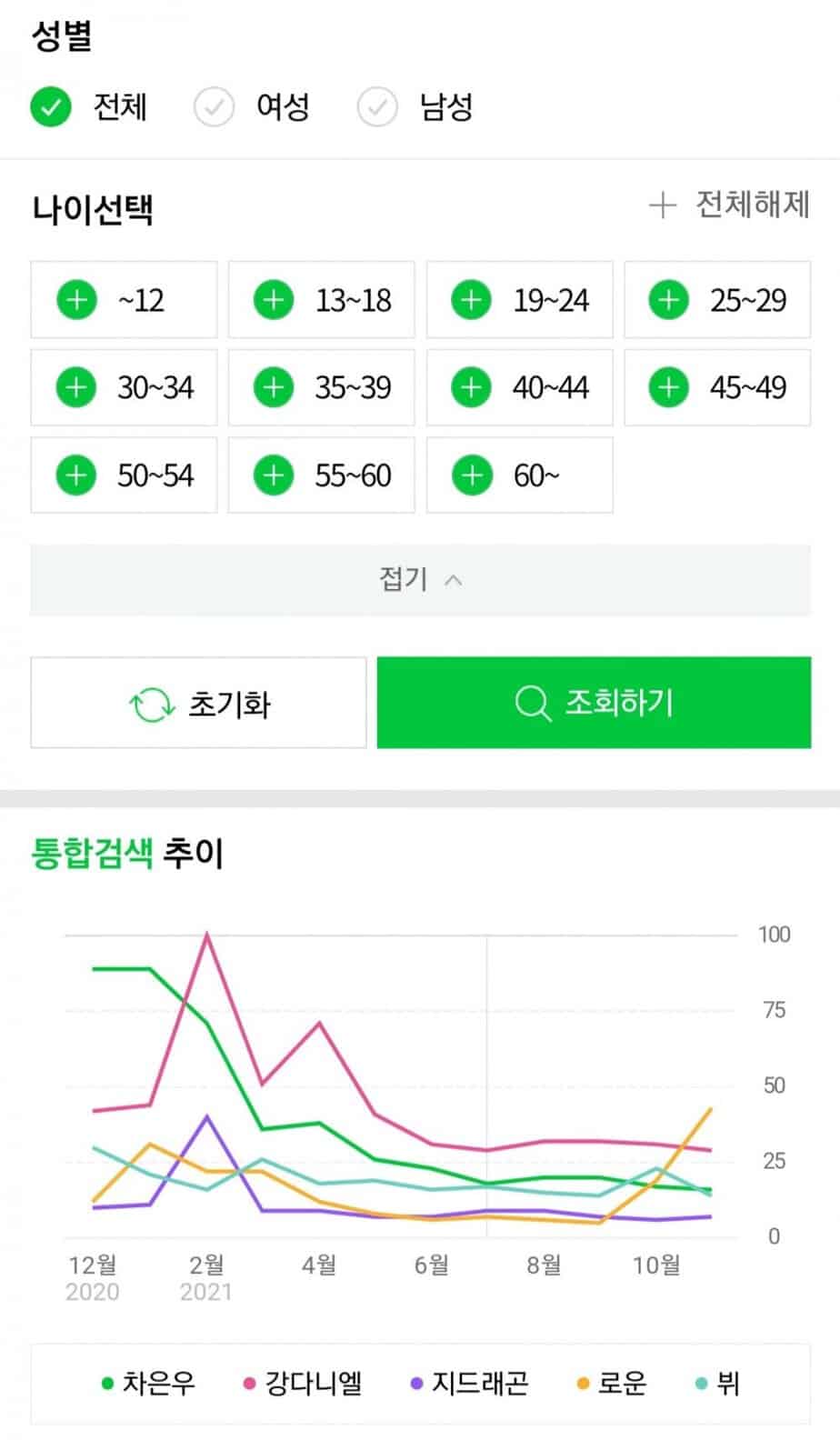Select 남성 gender option
840x1440 pixels.
[415, 107]
